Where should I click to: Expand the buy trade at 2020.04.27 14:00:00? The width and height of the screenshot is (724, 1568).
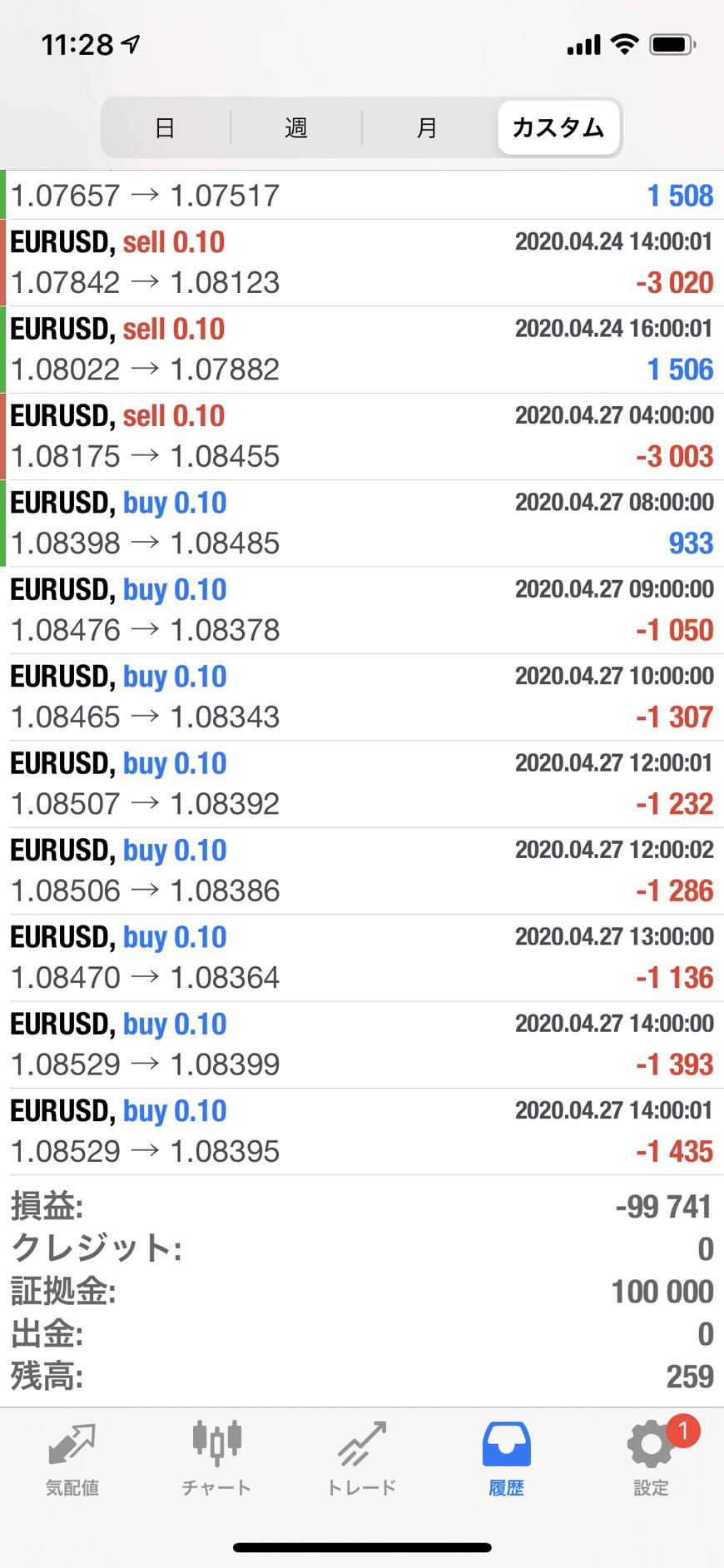(x=362, y=1045)
